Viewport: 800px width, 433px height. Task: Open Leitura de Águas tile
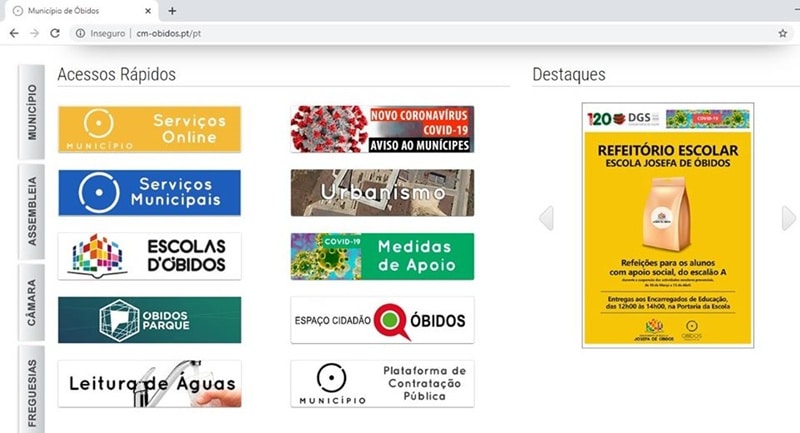point(149,383)
